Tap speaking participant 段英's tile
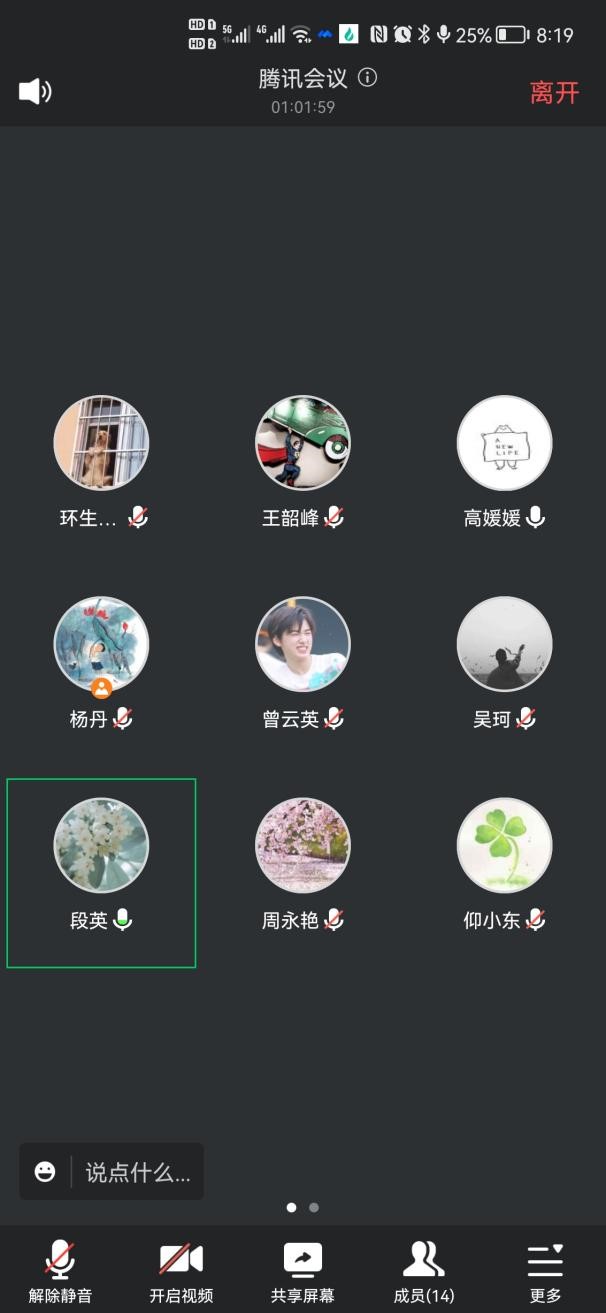This screenshot has height=1313, width=606. (101, 872)
